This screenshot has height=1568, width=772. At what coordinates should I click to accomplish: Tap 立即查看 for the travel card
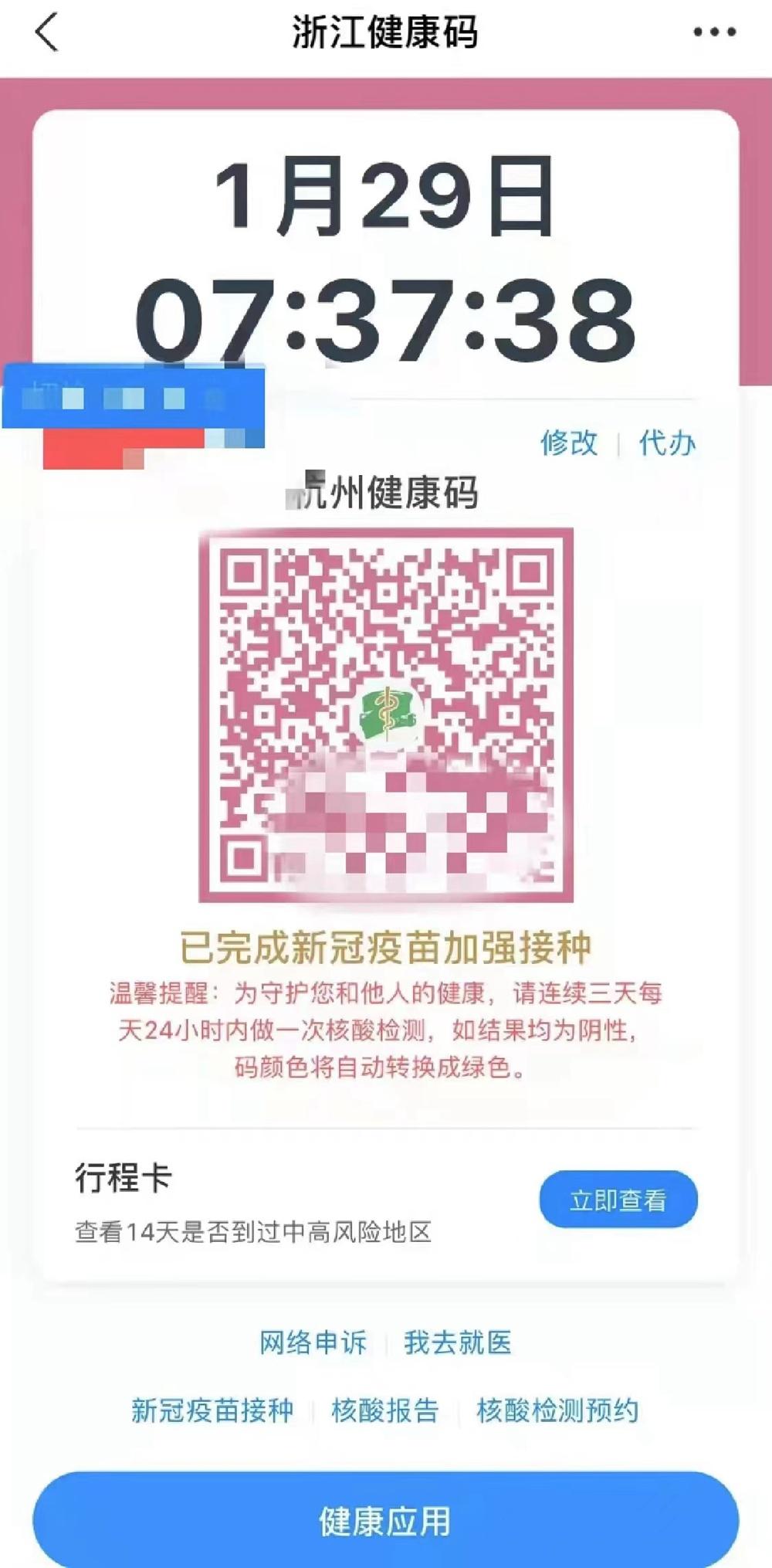pos(618,1200)
